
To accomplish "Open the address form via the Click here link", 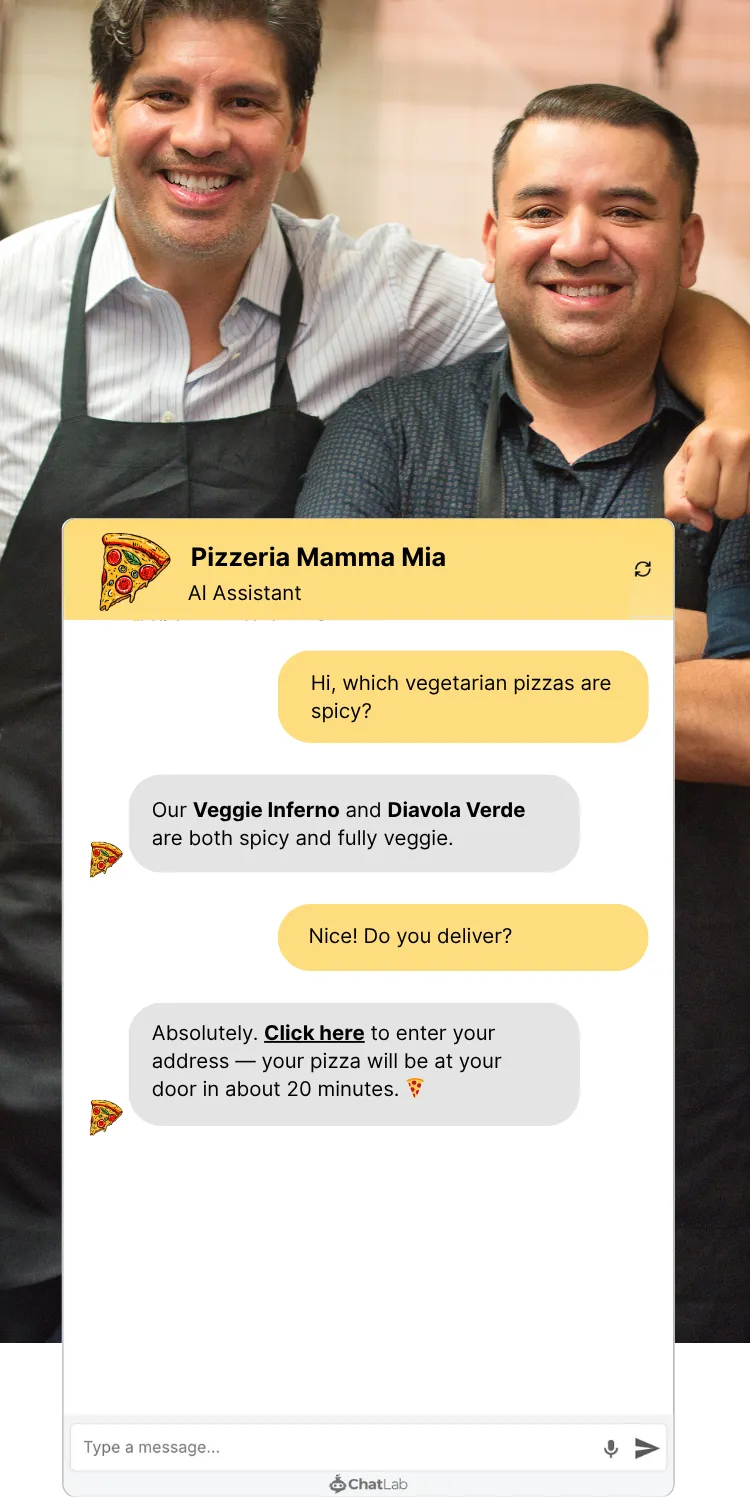I will click(x=314, y=1033).
